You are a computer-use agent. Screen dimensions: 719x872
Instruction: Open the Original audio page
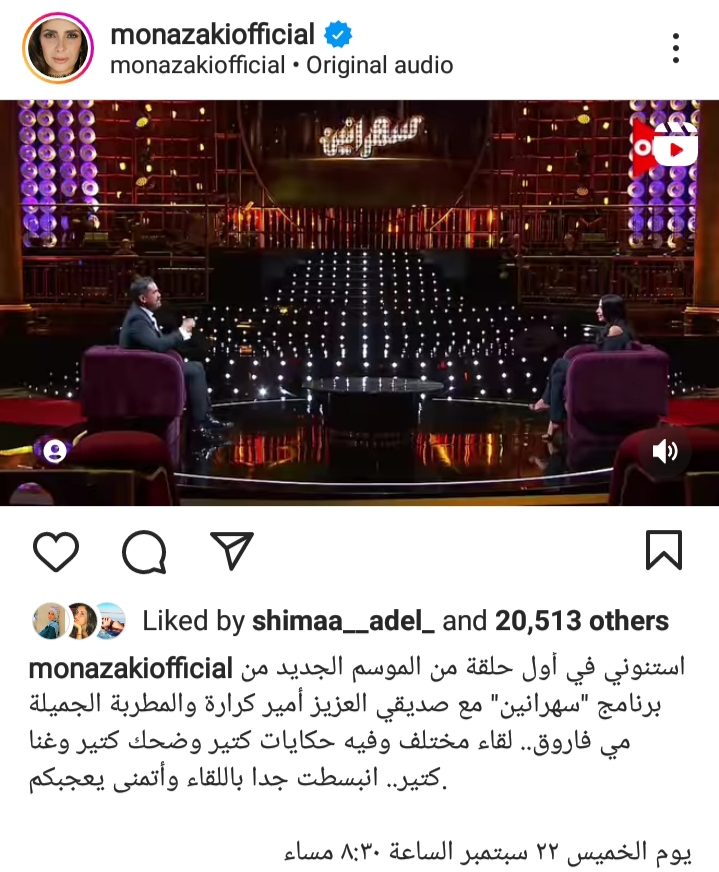pyautogui.click(x=379, y=66)
